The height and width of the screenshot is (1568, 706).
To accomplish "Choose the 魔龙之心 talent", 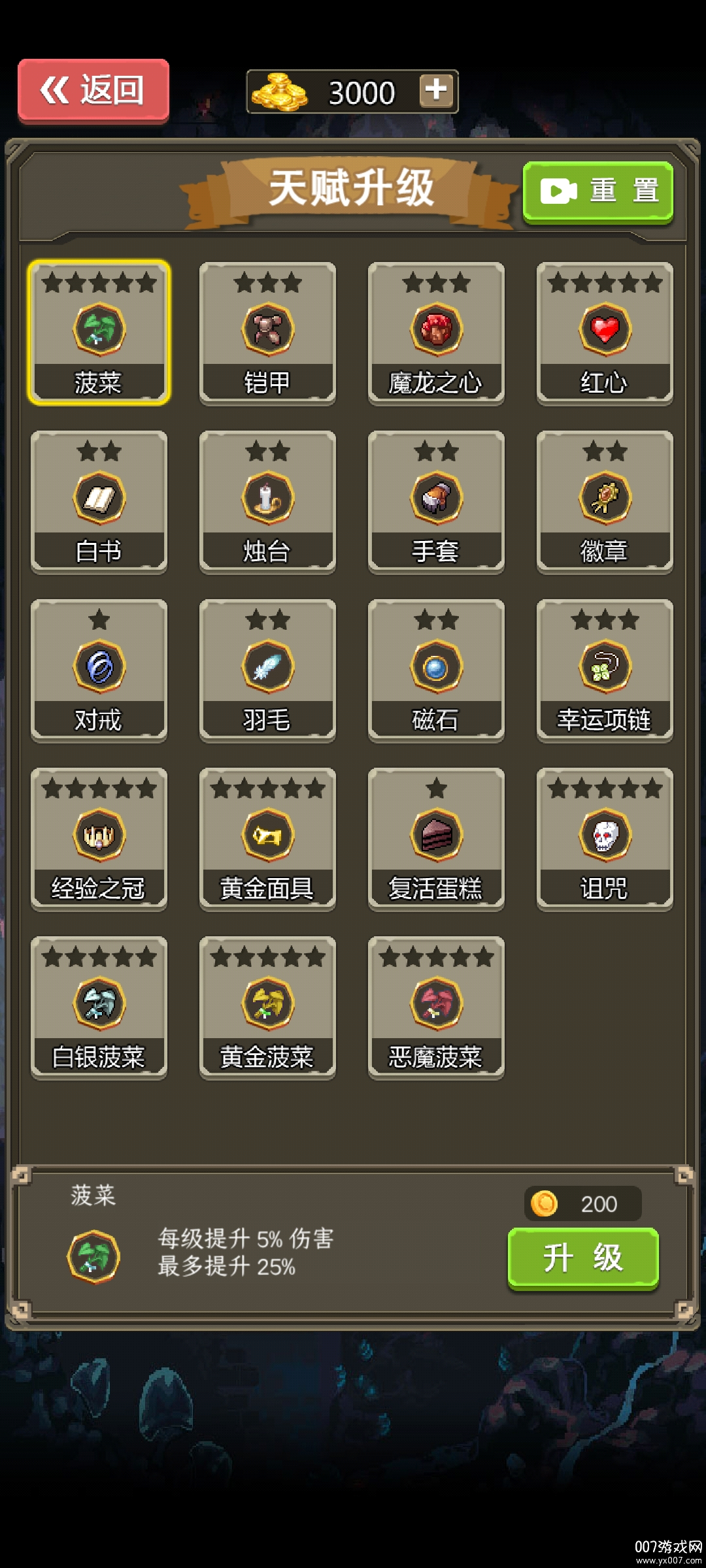I will 436,333.
